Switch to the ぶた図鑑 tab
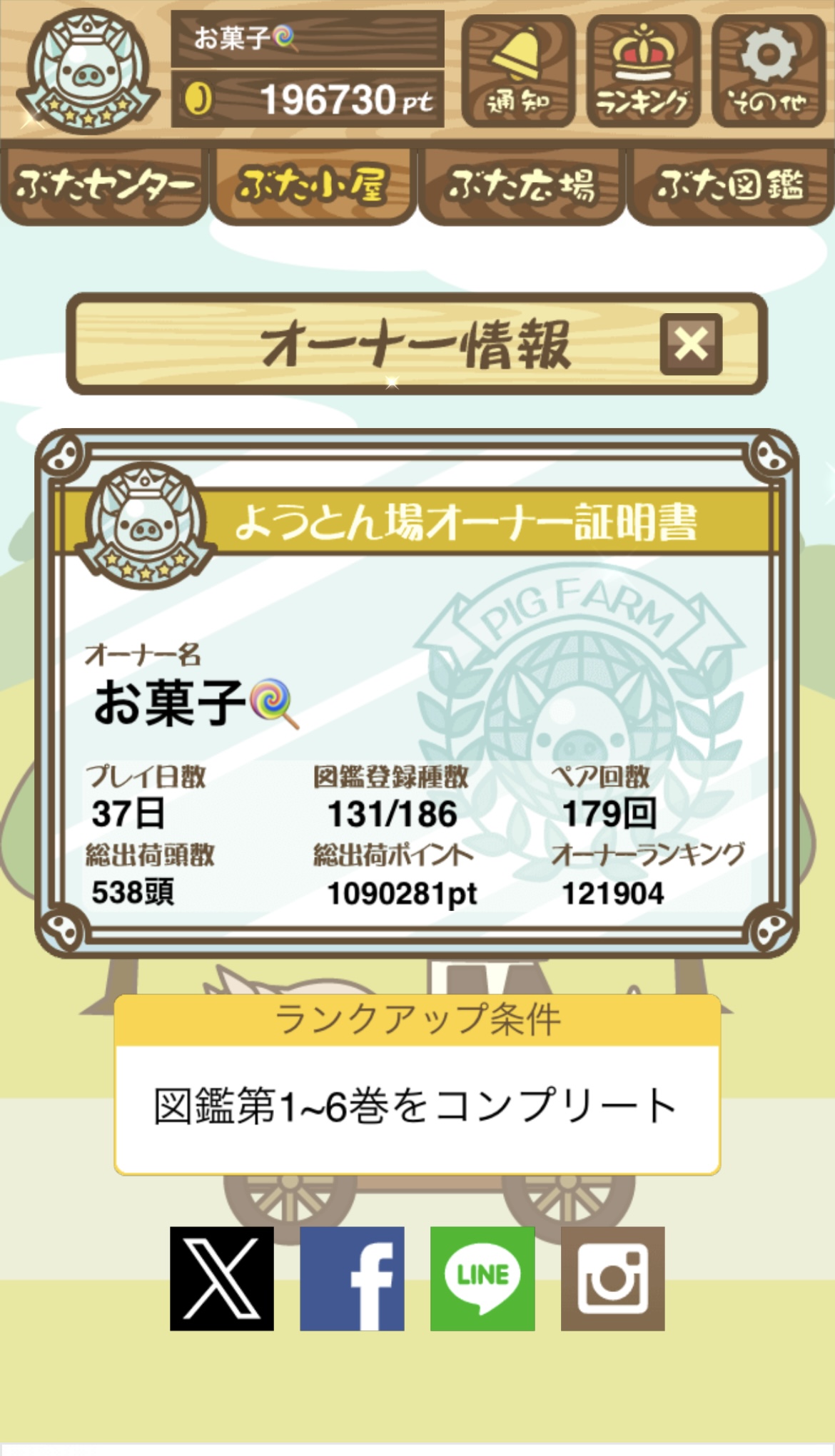 [x=731, y=185]
